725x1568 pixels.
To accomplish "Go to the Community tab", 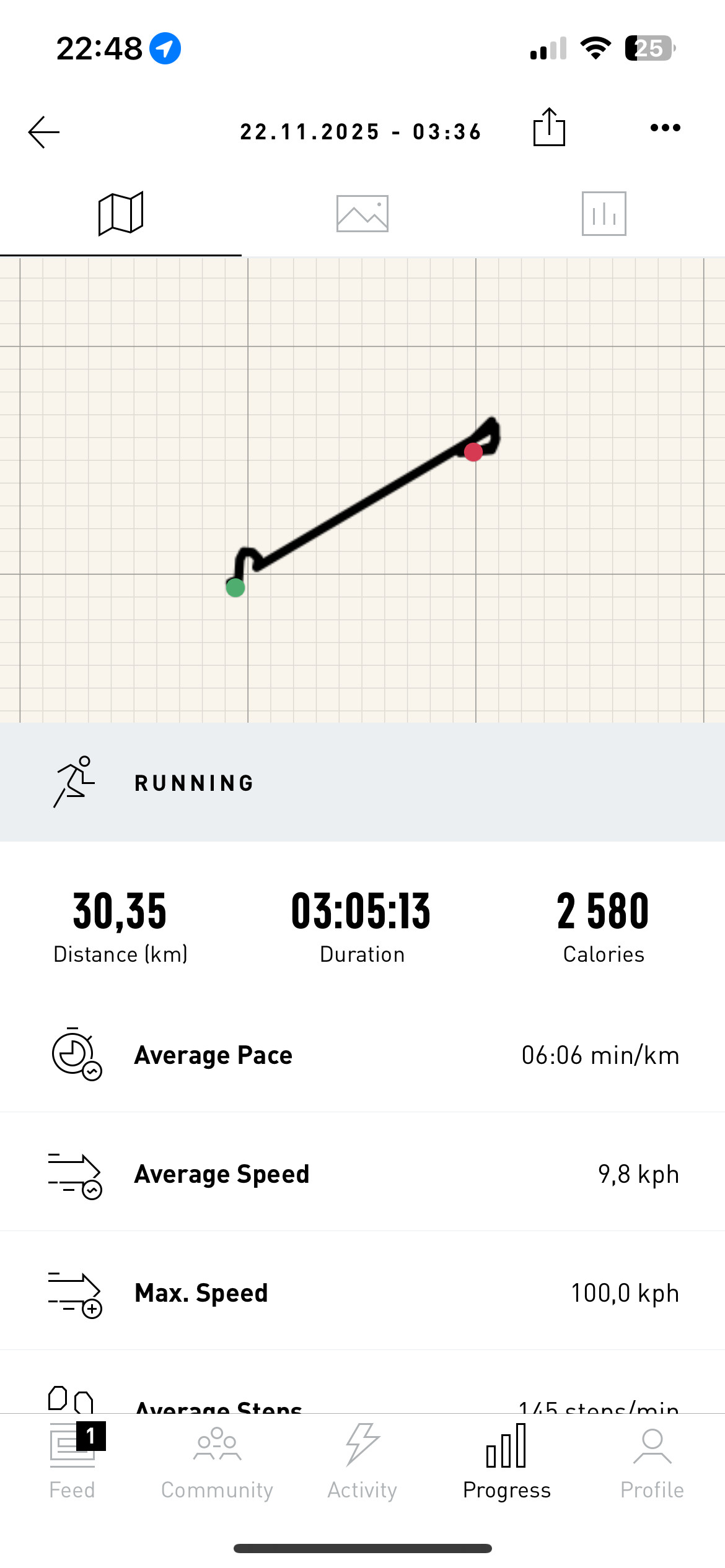I will 217,1462.
